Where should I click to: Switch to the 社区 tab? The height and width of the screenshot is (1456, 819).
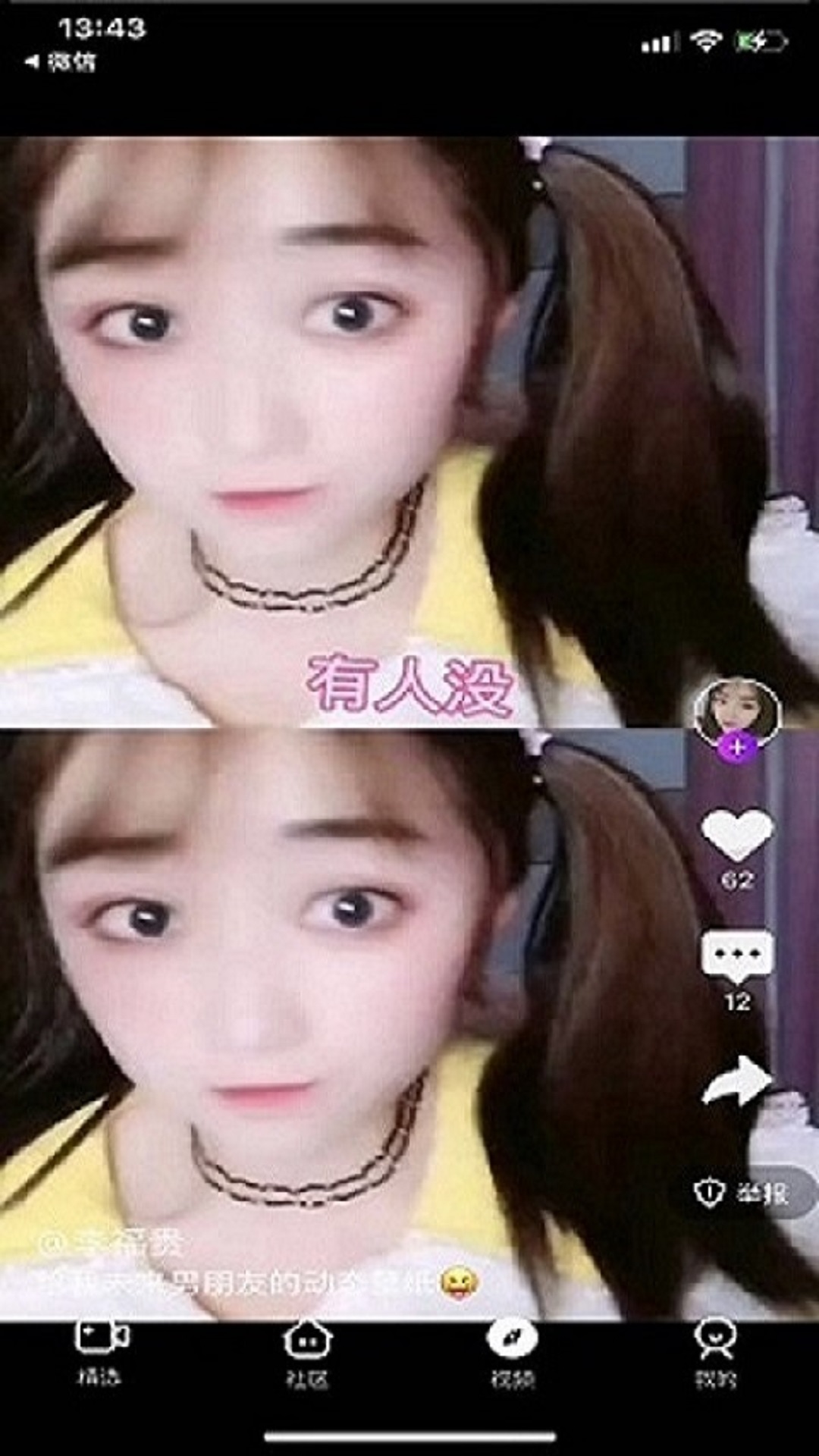[x=307, y=1353]
